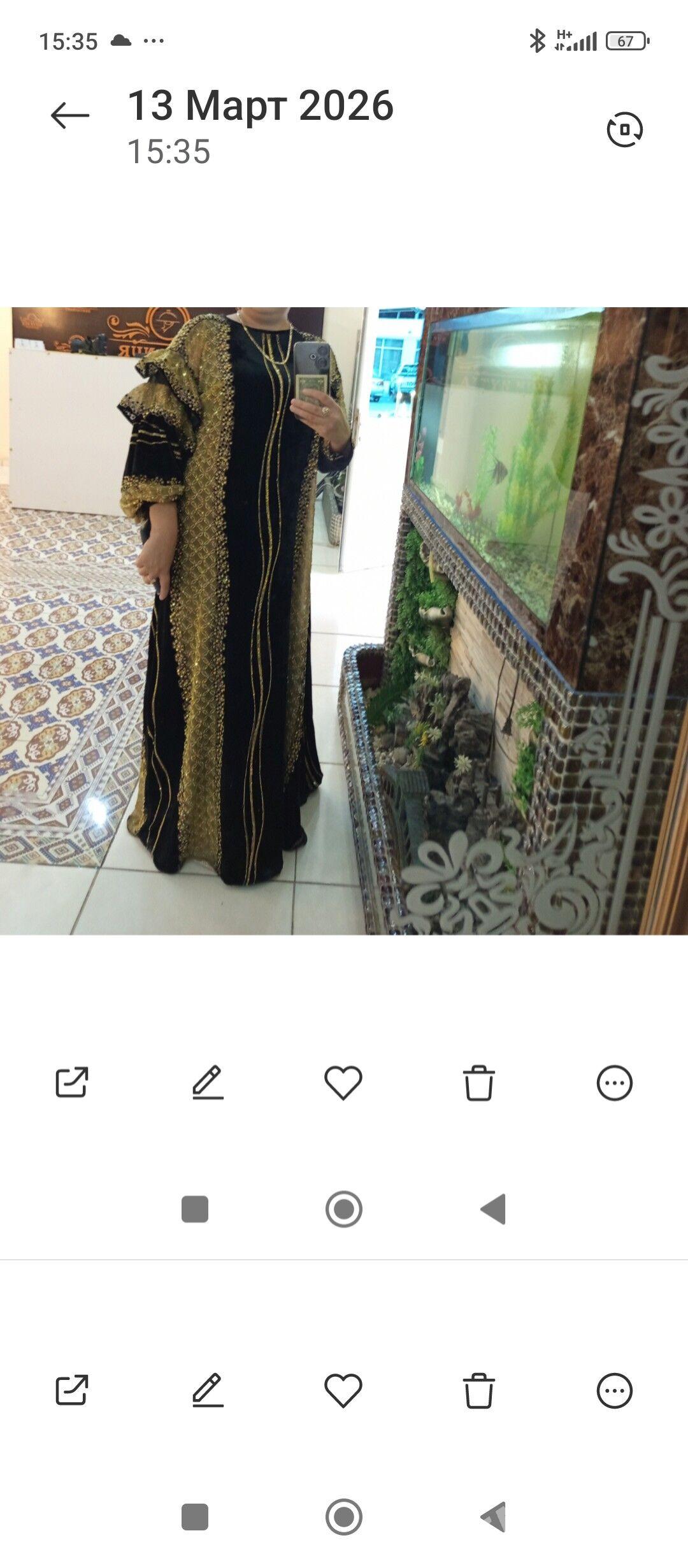Tap the rotate icon next to the date

click(624, 130)
